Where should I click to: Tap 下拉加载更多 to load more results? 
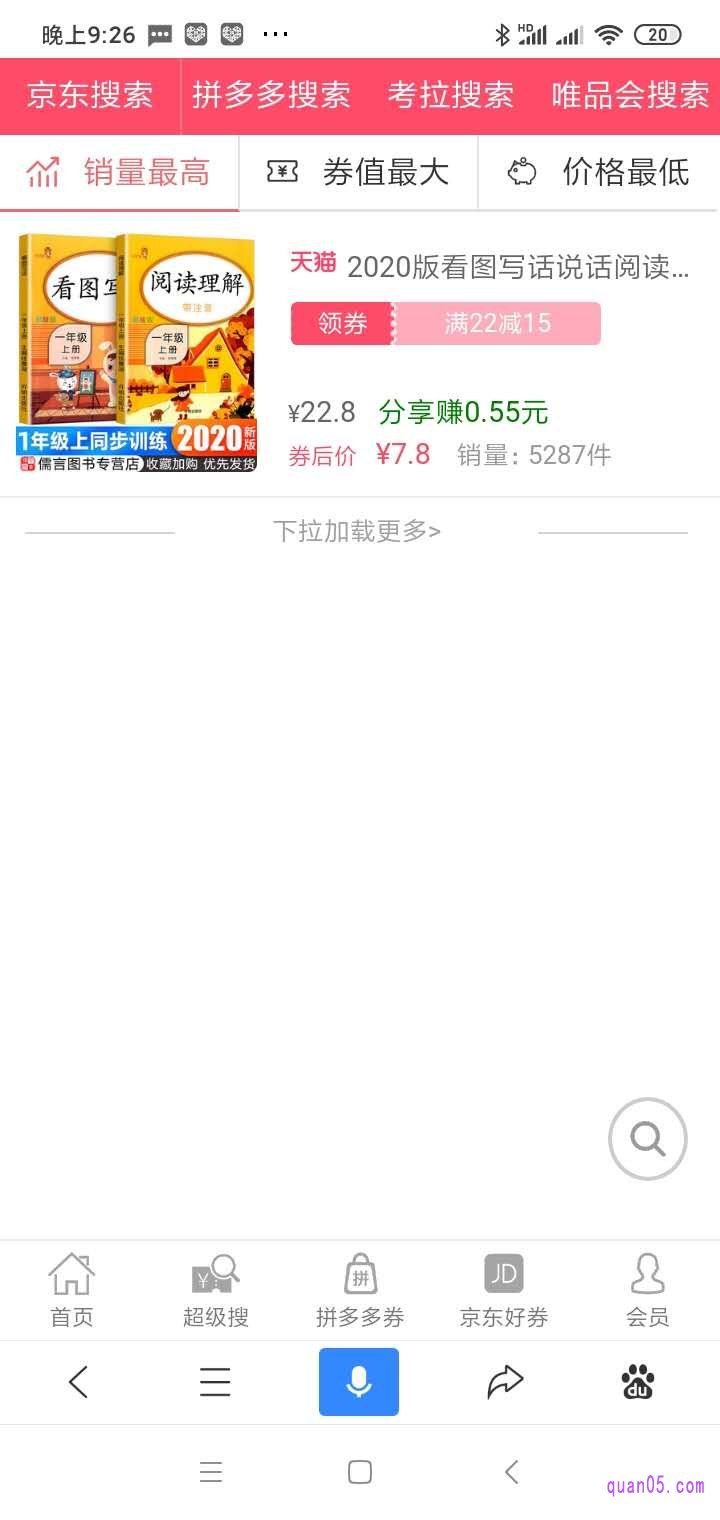coord(357,531)
